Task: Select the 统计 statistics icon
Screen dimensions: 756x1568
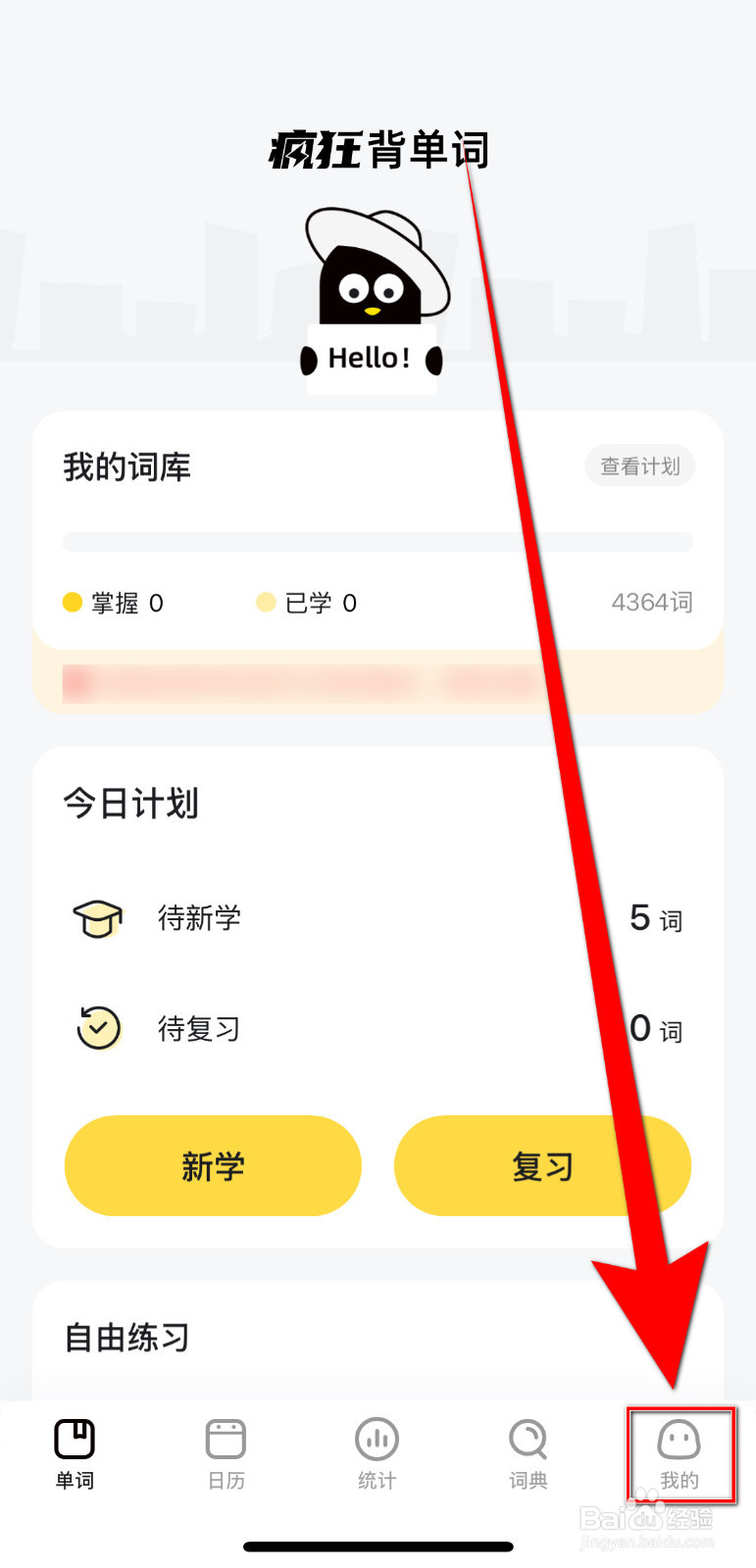Action: click(377, 1437)
